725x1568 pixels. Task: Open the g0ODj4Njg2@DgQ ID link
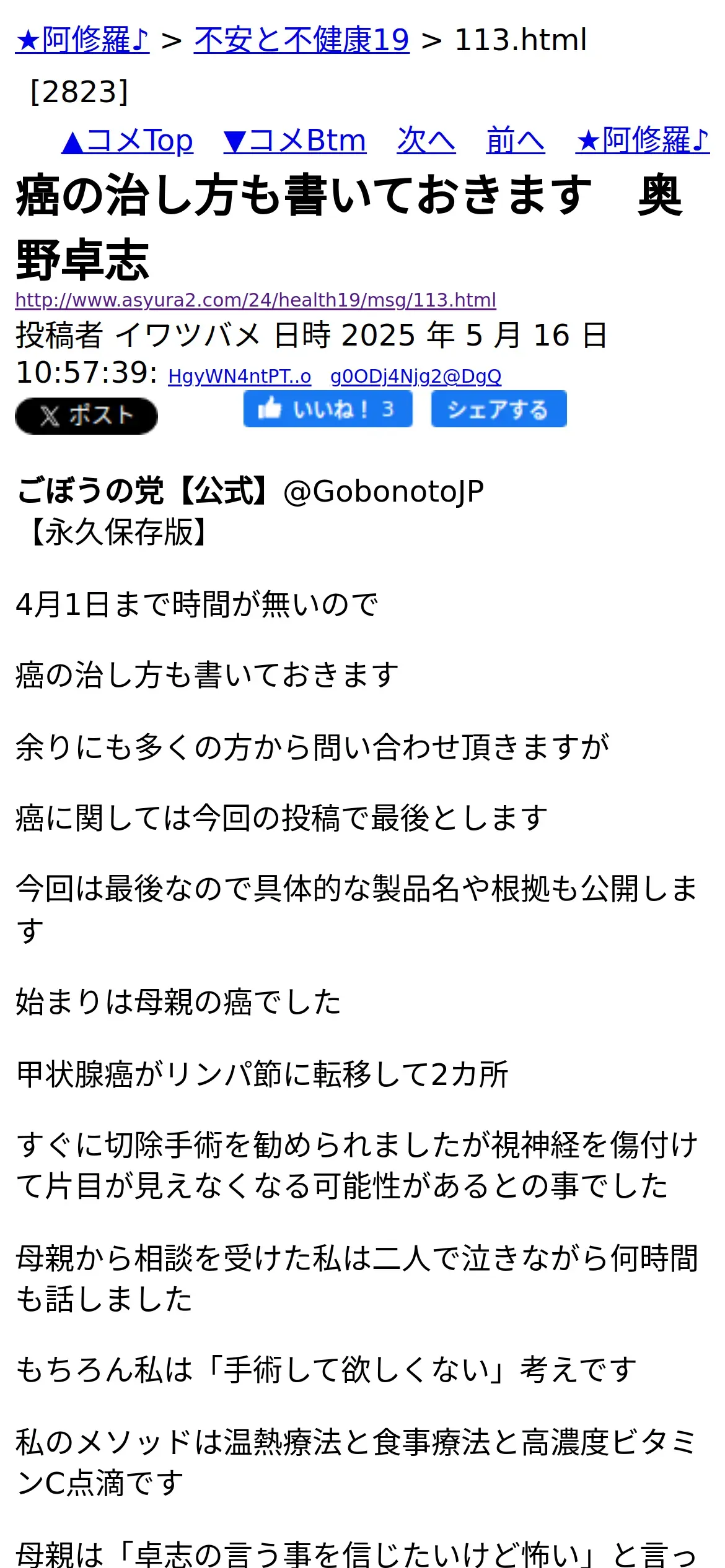click(x=416, y=377)
